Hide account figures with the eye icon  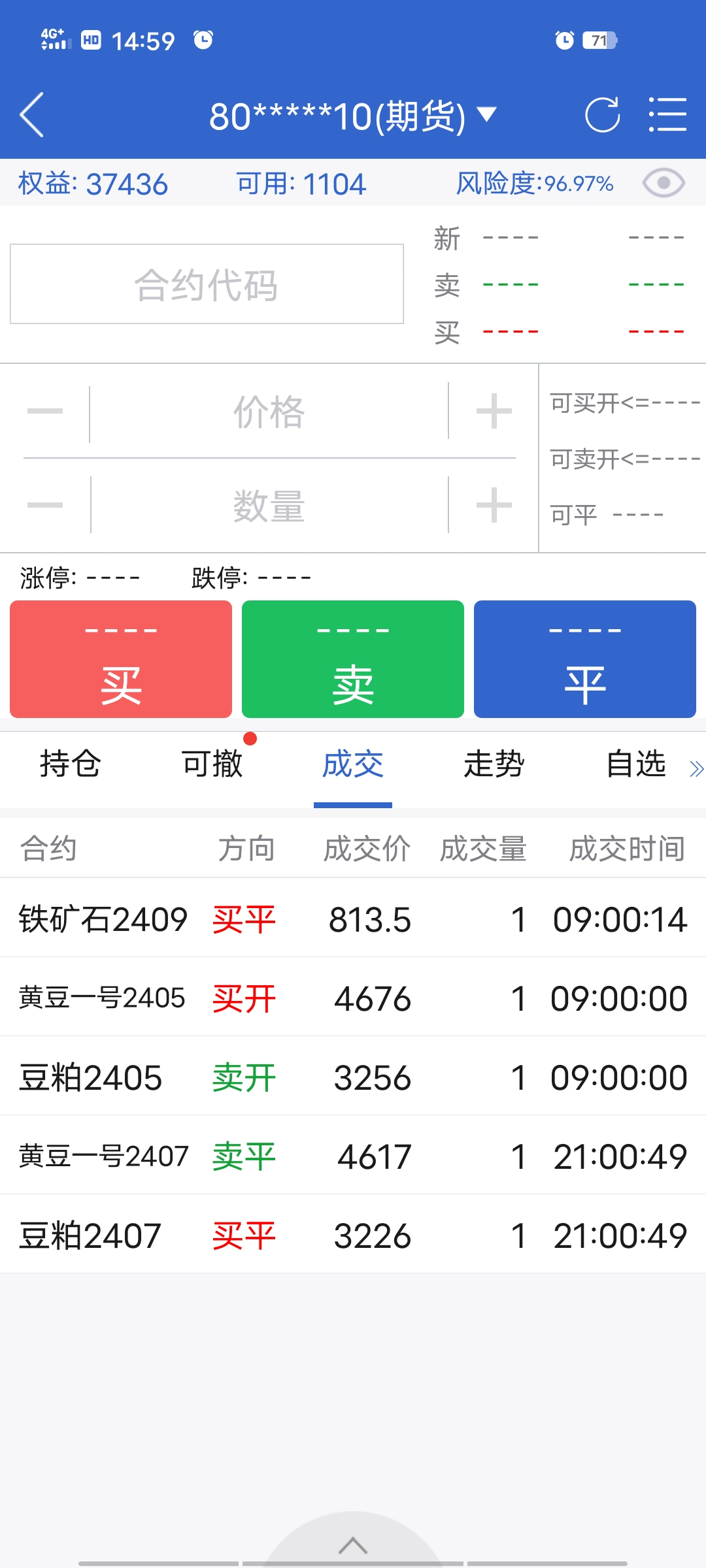tap(664, 183)
